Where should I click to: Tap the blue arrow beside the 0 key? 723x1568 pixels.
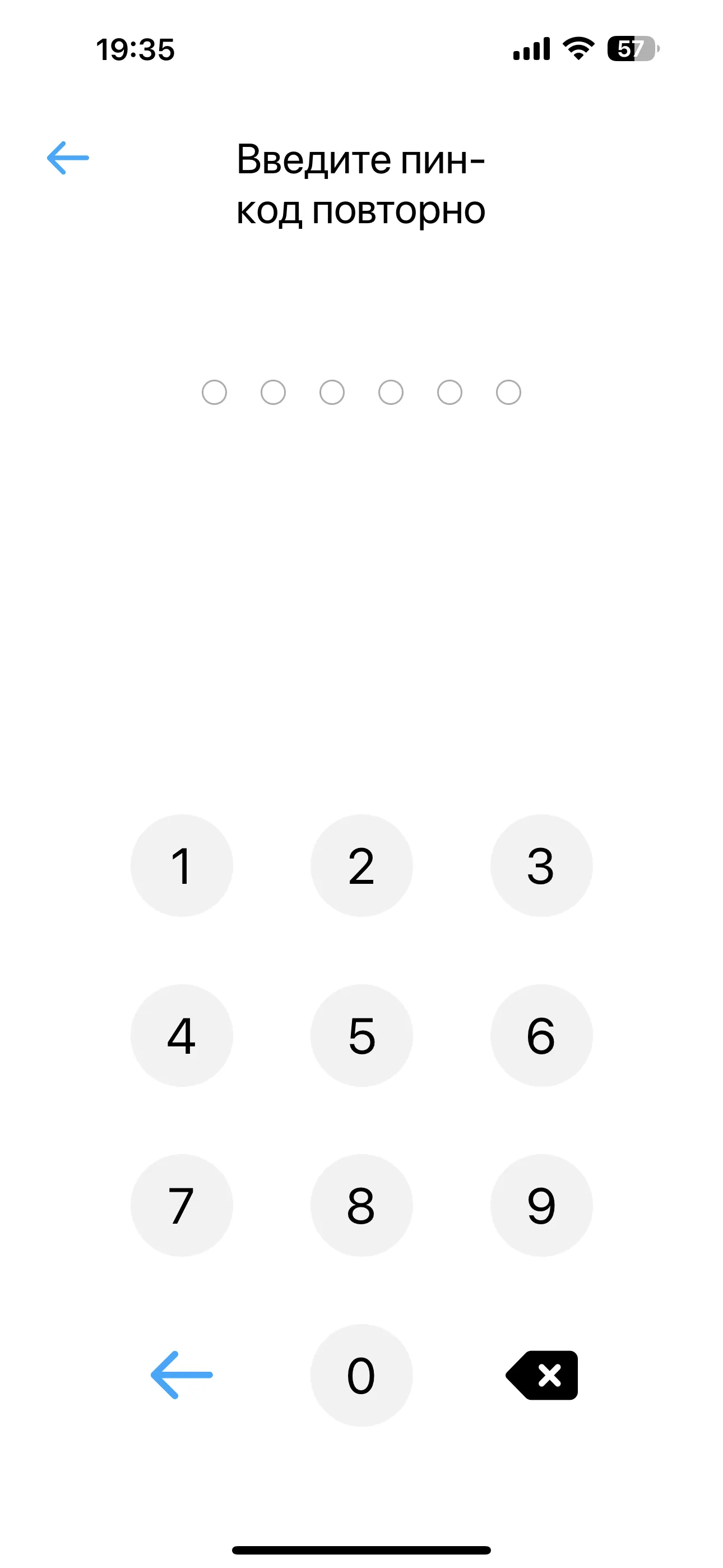[x=182, y=1375]
